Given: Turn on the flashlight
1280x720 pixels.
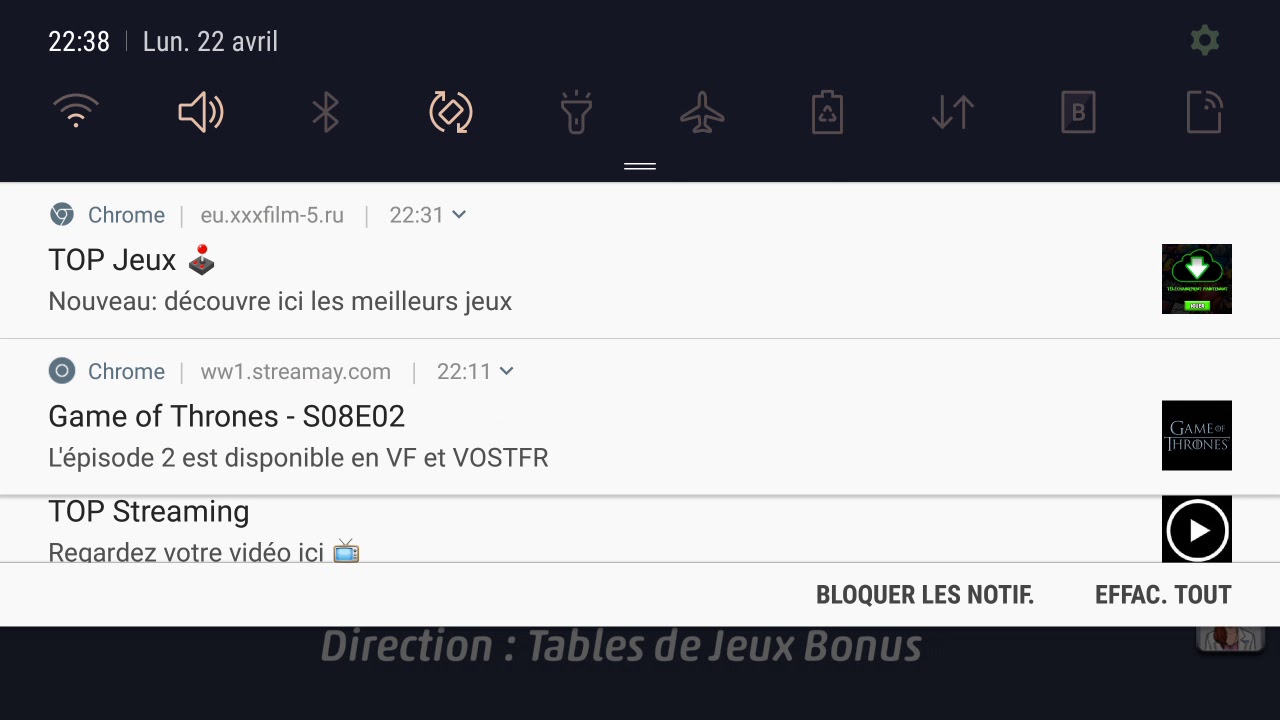Looking at the screenshot, I should 577,112.
